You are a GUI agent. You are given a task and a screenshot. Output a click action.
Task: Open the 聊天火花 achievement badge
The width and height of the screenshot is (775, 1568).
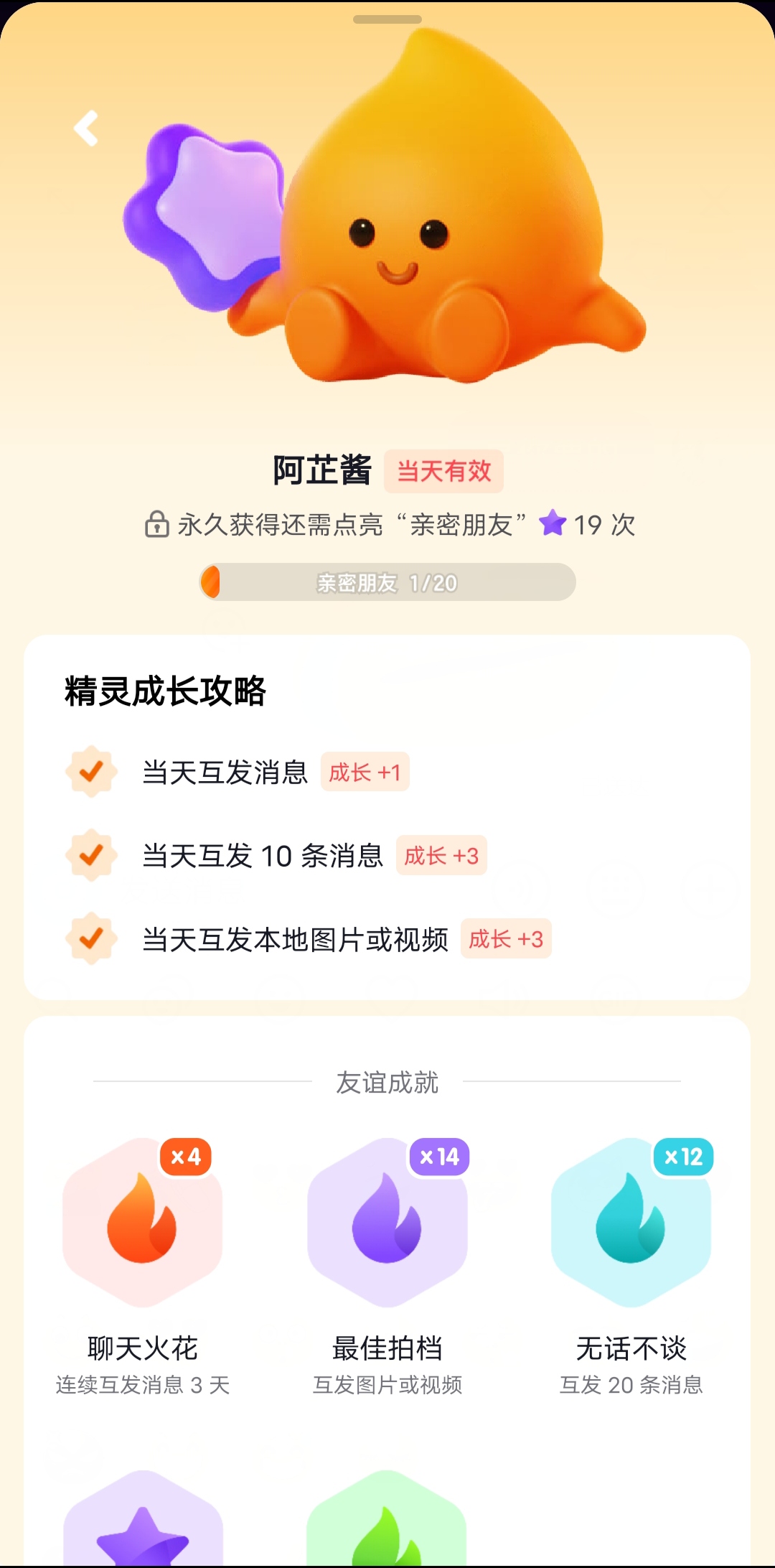143,1222
